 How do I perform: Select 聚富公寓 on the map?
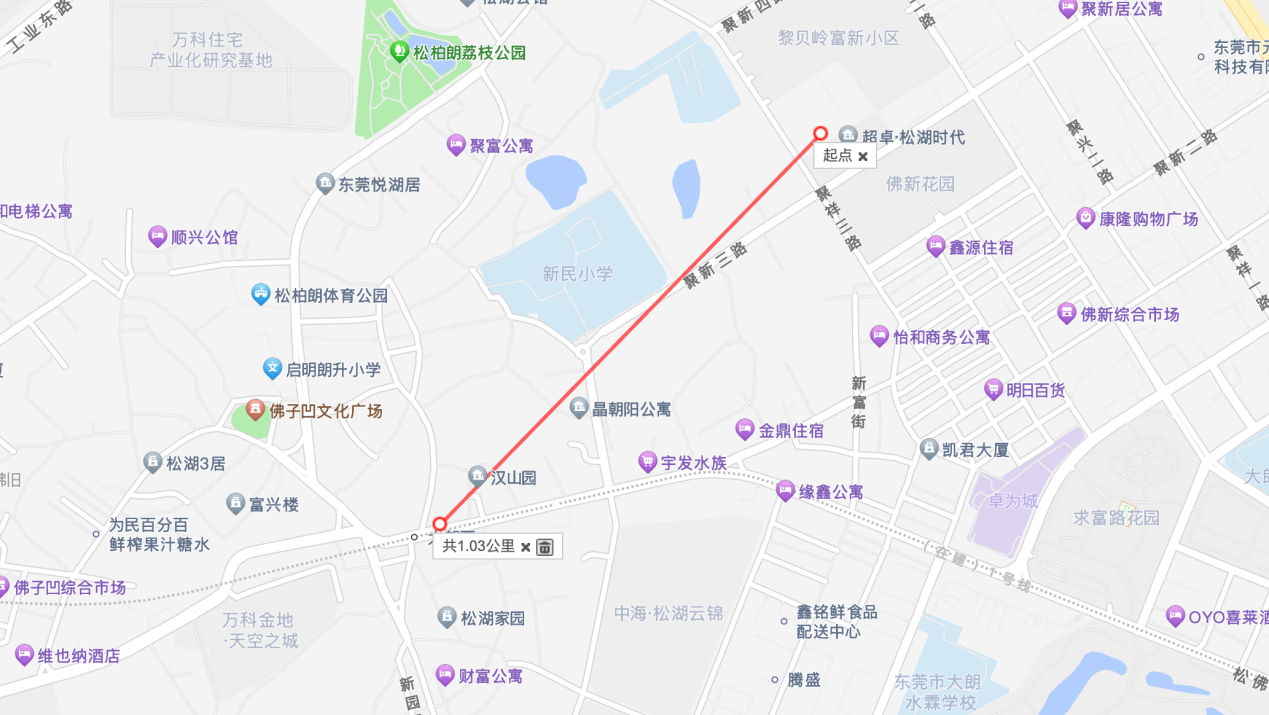(456, 145)
